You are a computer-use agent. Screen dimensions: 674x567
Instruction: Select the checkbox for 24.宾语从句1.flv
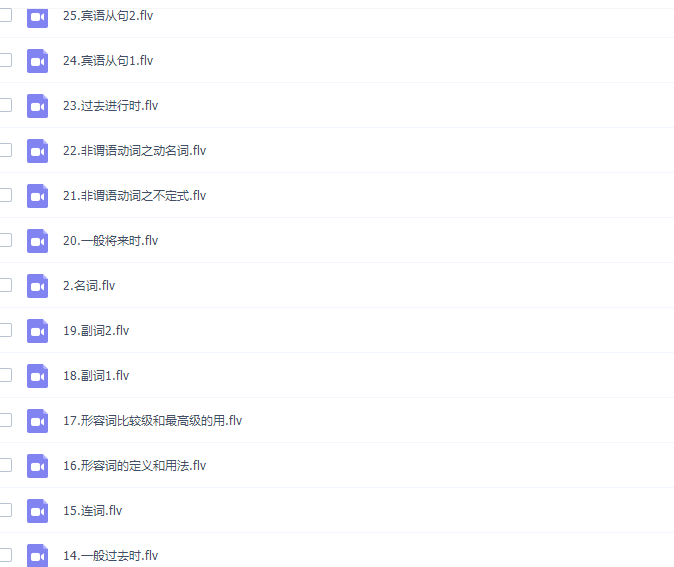point(5,60)
